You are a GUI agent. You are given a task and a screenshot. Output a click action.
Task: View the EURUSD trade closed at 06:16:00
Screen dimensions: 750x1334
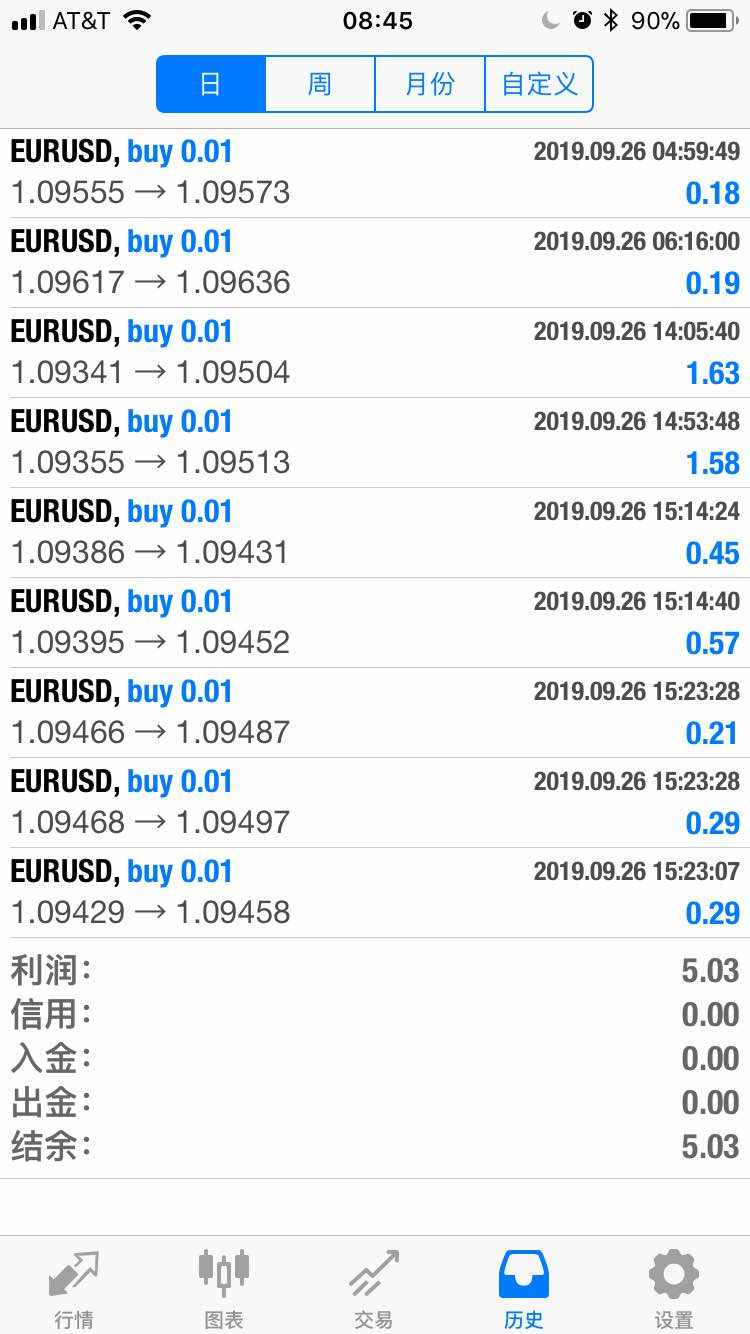(x=375, y=263)
